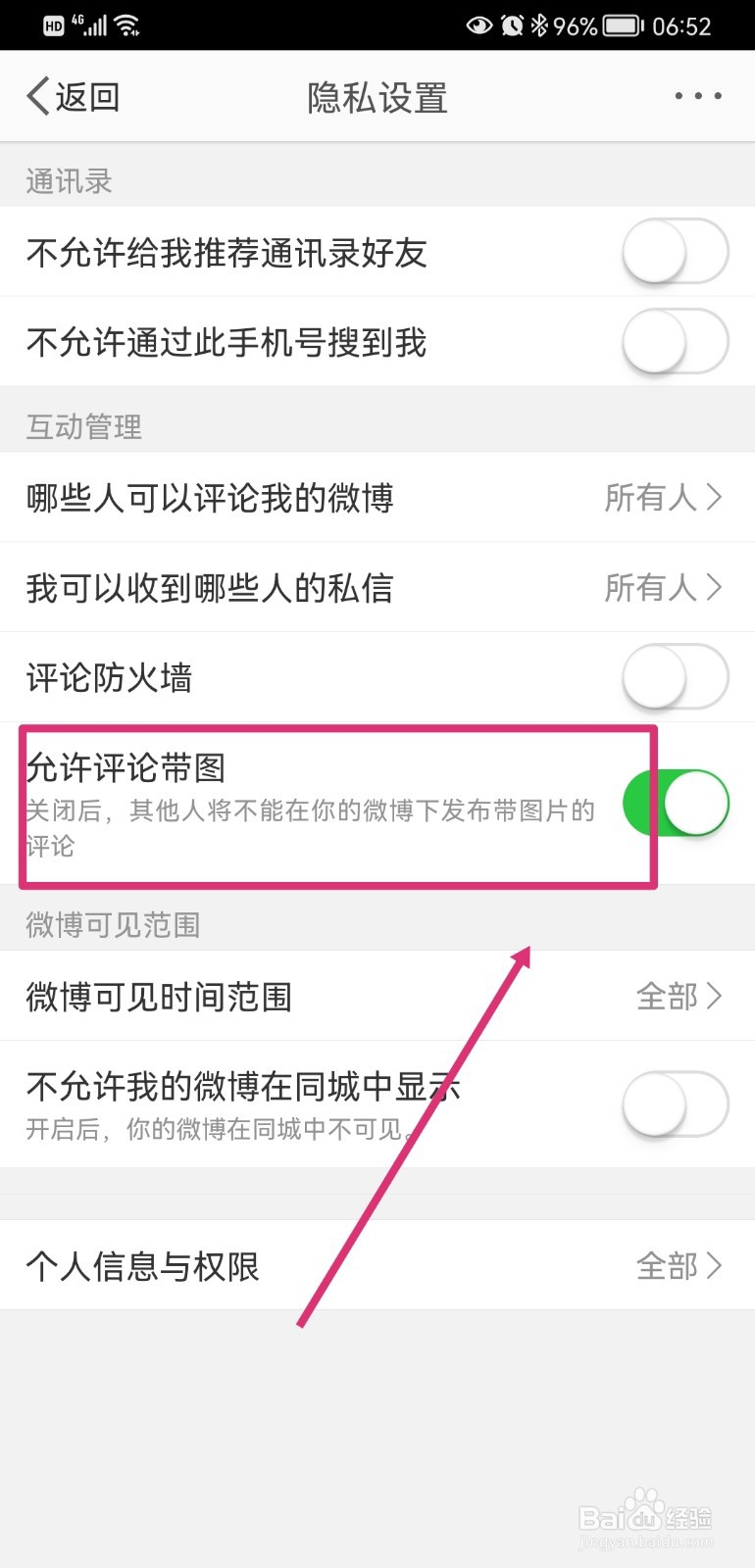Turn on the 评论防火墙 switch
This screenshot has height=1568, width=755.
(675, 677)
